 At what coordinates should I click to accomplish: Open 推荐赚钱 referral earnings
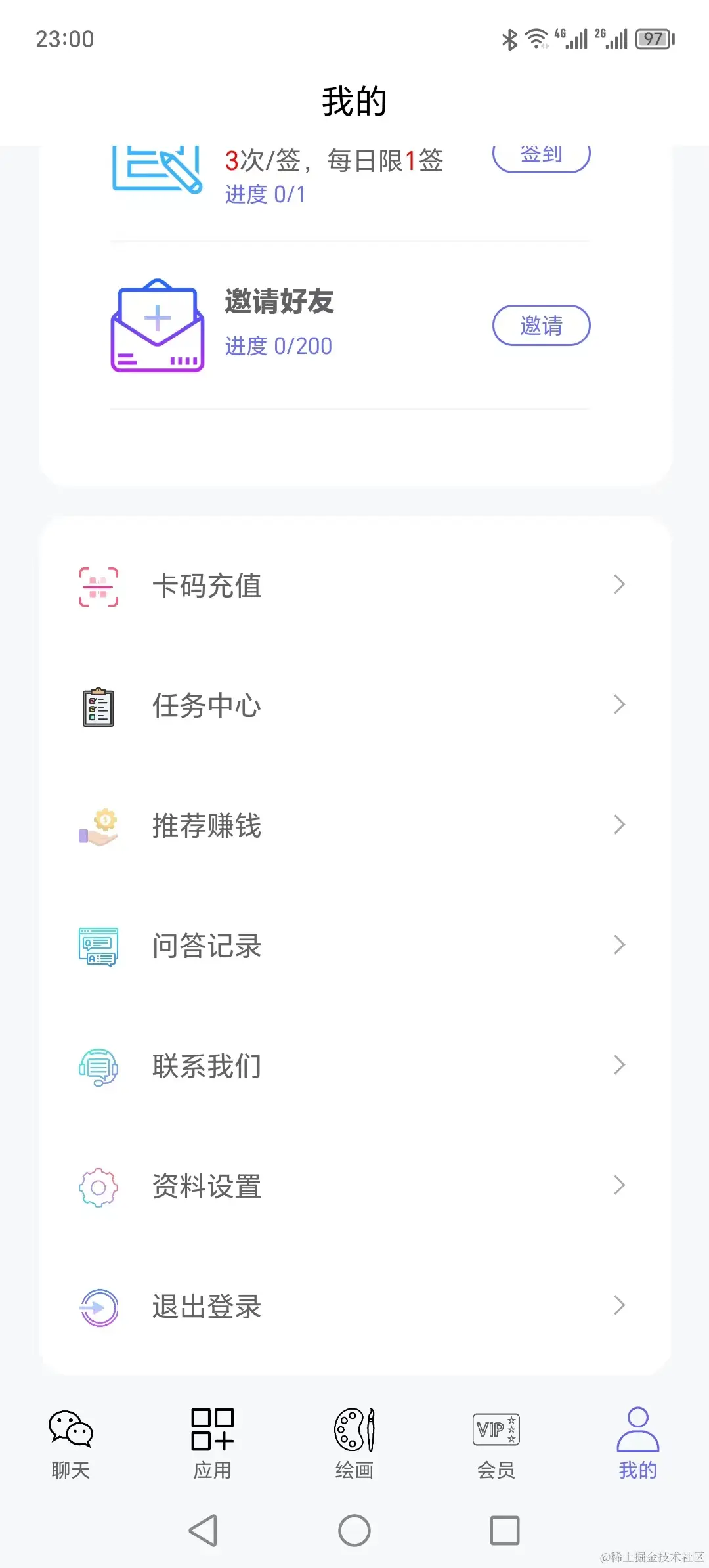point(354,825)
